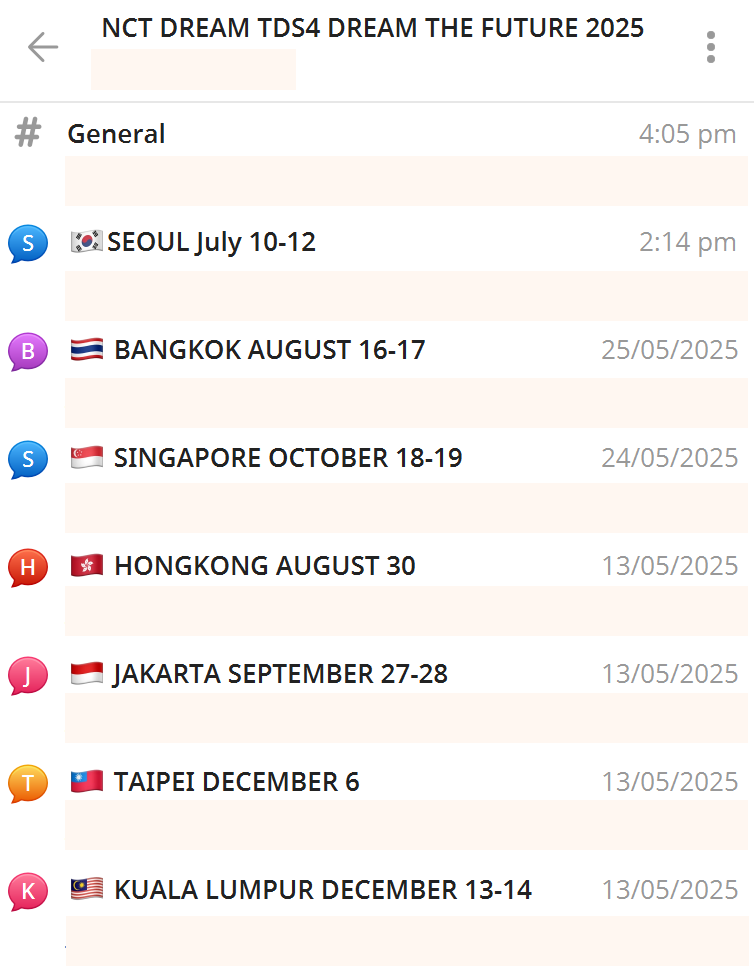Go back using the arrow icon

point(43,47)
